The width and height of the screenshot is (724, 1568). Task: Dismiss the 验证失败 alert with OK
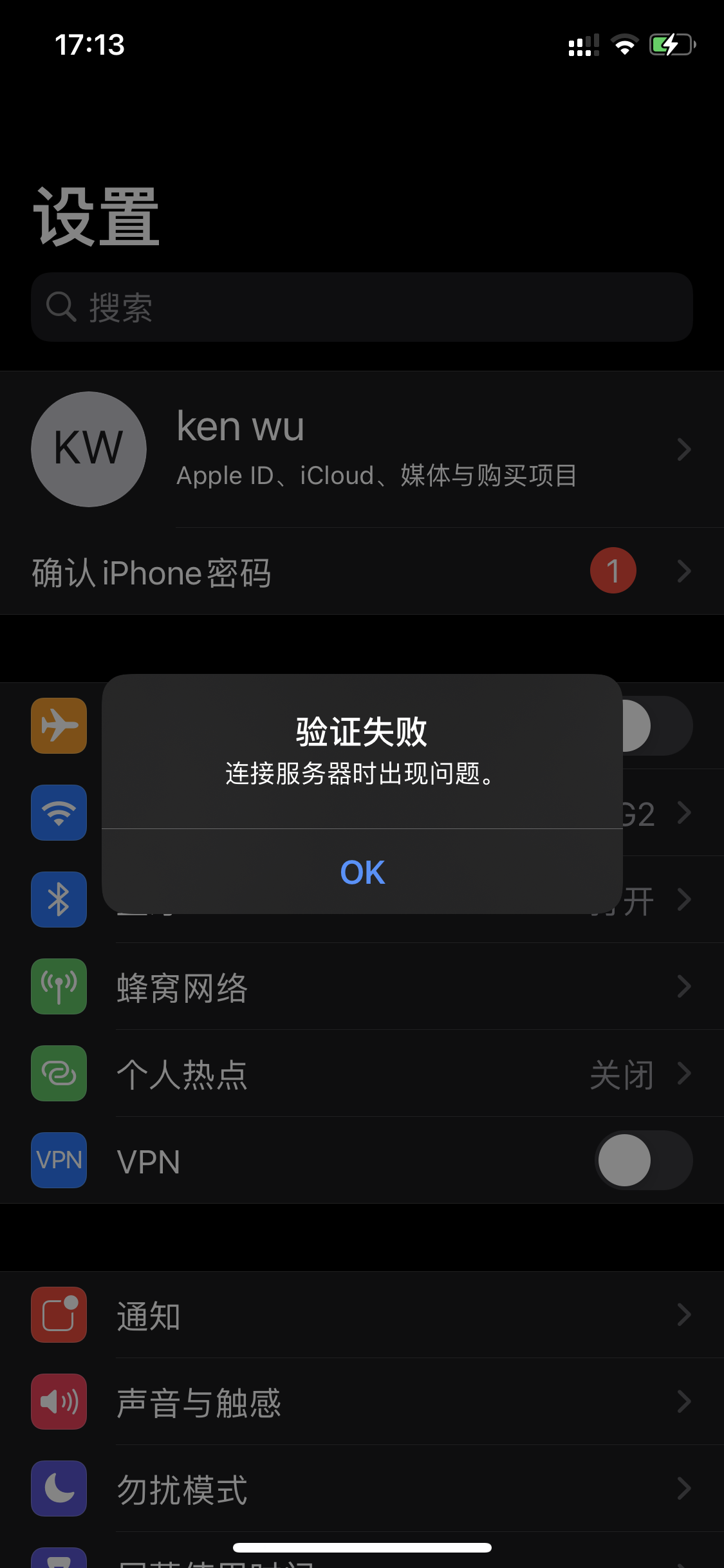click(x=362, y=872)
